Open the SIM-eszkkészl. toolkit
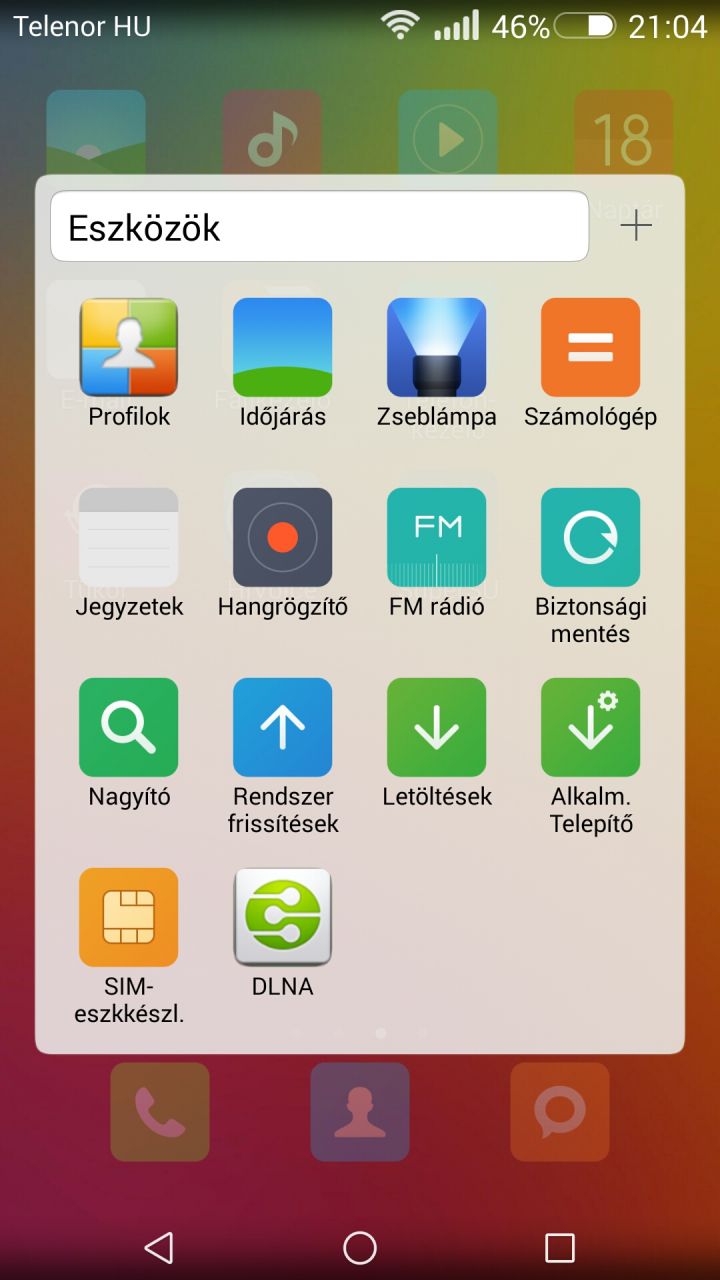Viewport: 720px width, 1280px height. coord(129,917)
